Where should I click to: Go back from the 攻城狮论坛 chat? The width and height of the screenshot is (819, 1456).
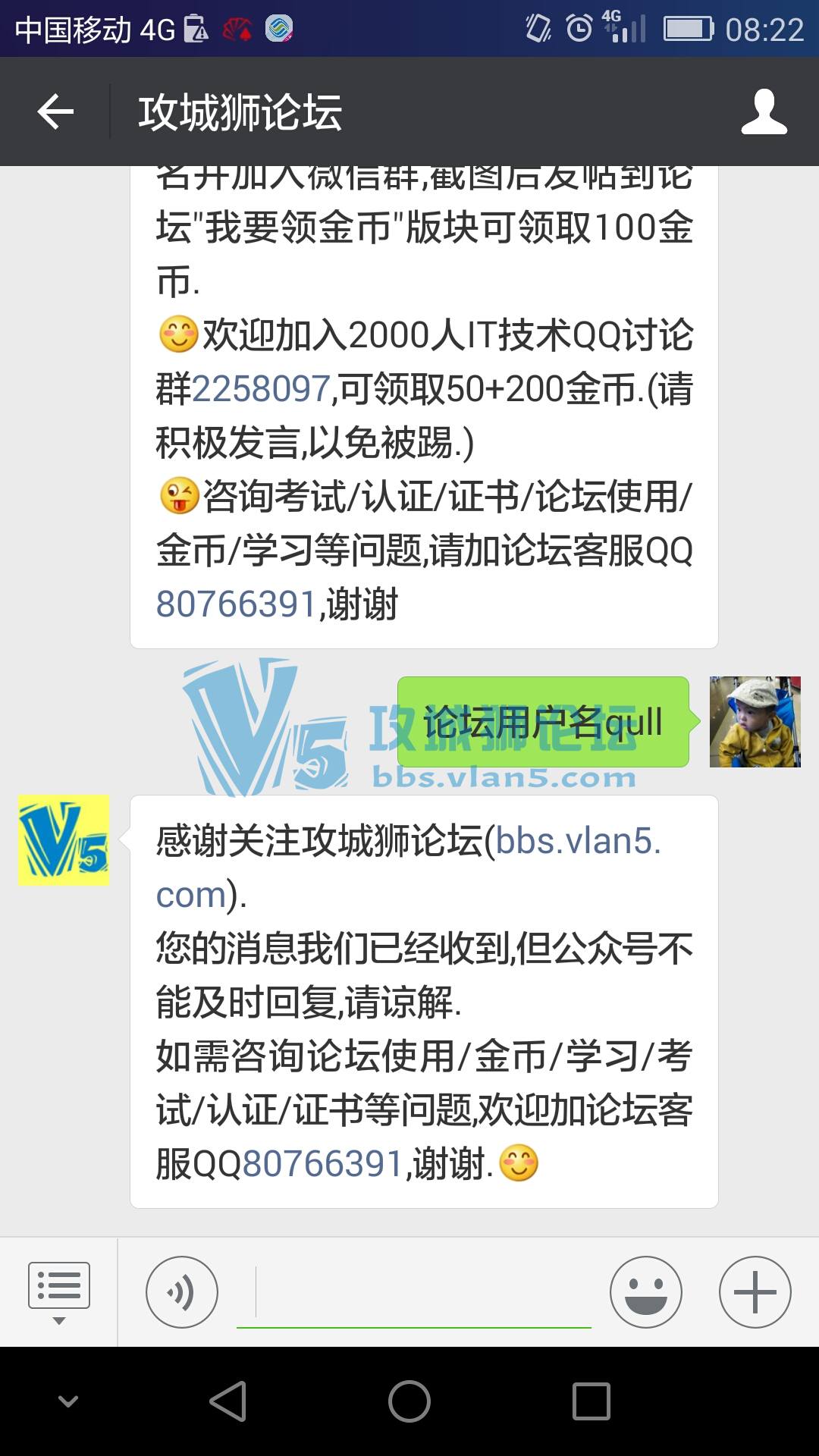pos(55,112)
